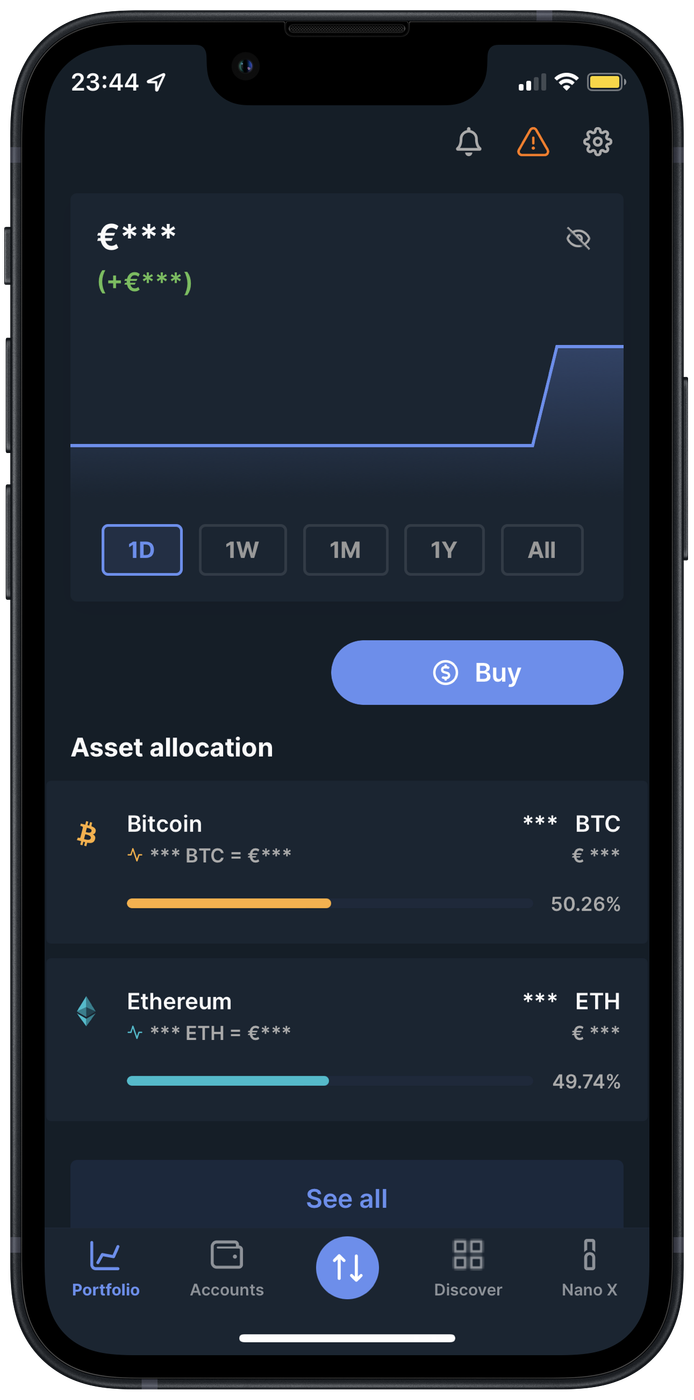The width and height of the screenshot is (694, 1400).
Task: Select the 1D chart range
Action: (142, 550)
